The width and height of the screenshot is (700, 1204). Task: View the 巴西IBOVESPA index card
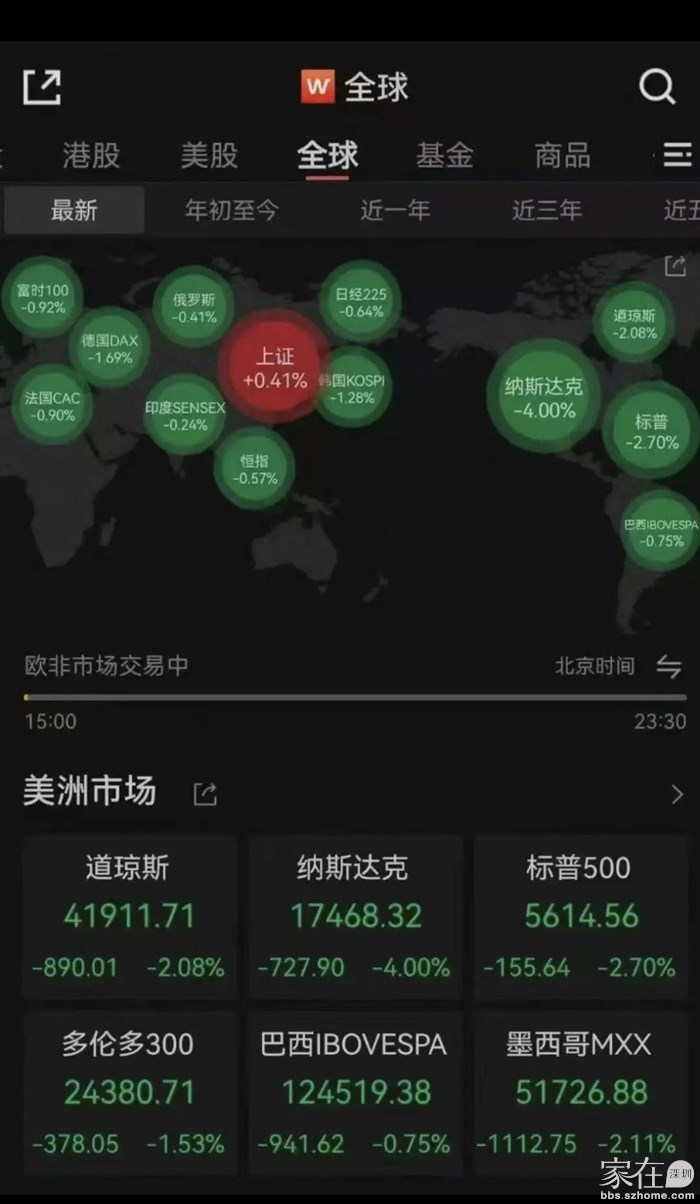tap(355, 1093)
